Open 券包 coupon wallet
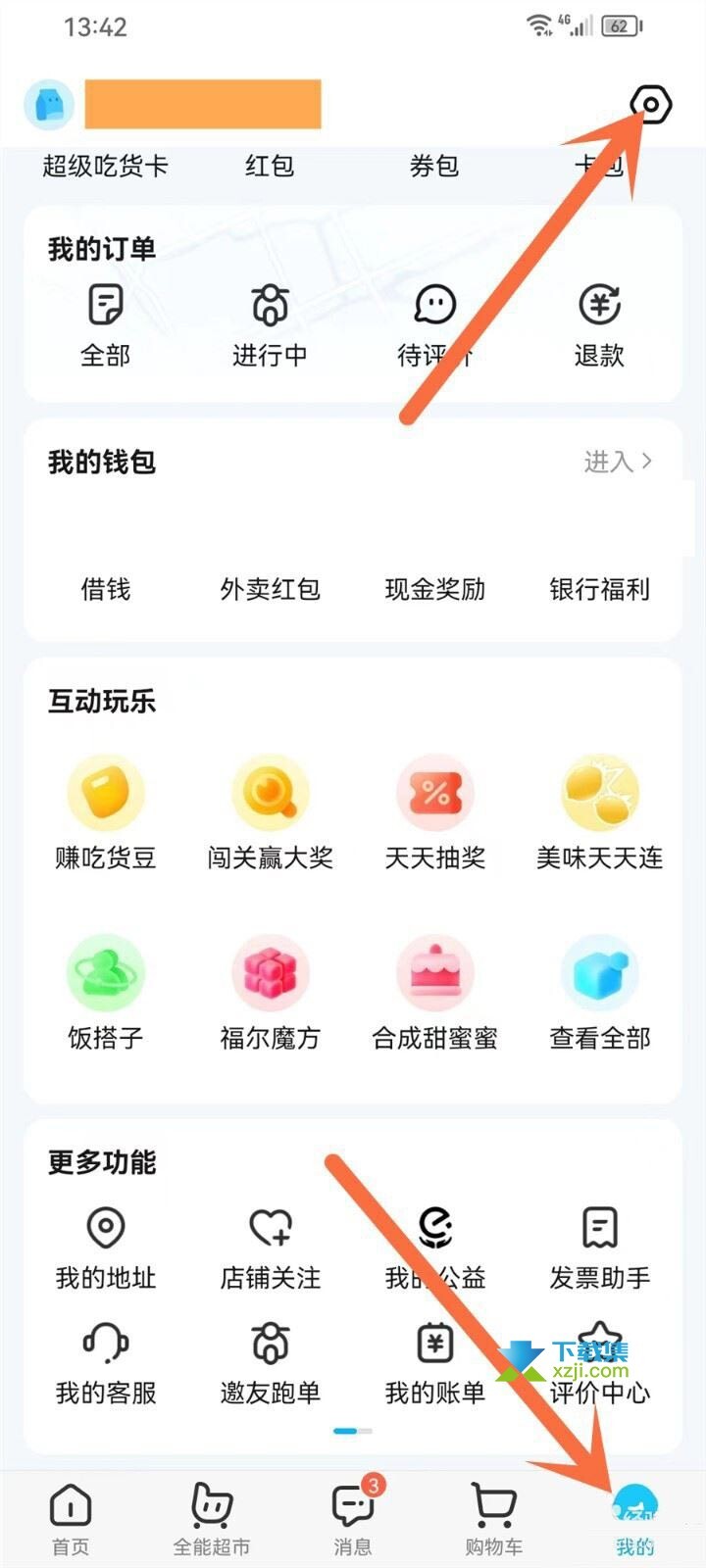The width and height of the screenshot is (706, 1568). coord(434,167)
